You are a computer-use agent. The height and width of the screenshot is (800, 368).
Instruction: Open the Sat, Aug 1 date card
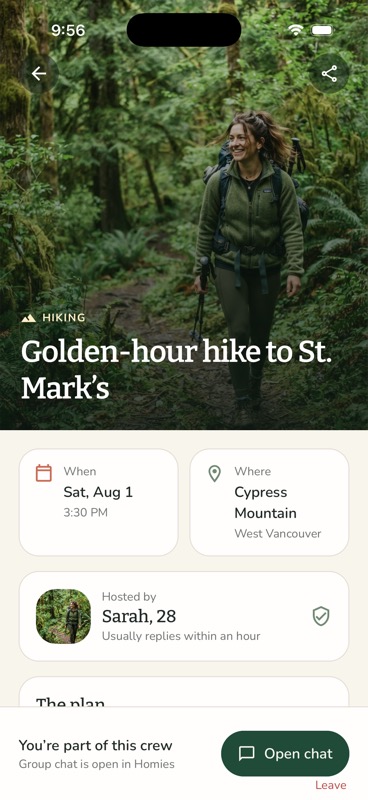click(99, 502)
